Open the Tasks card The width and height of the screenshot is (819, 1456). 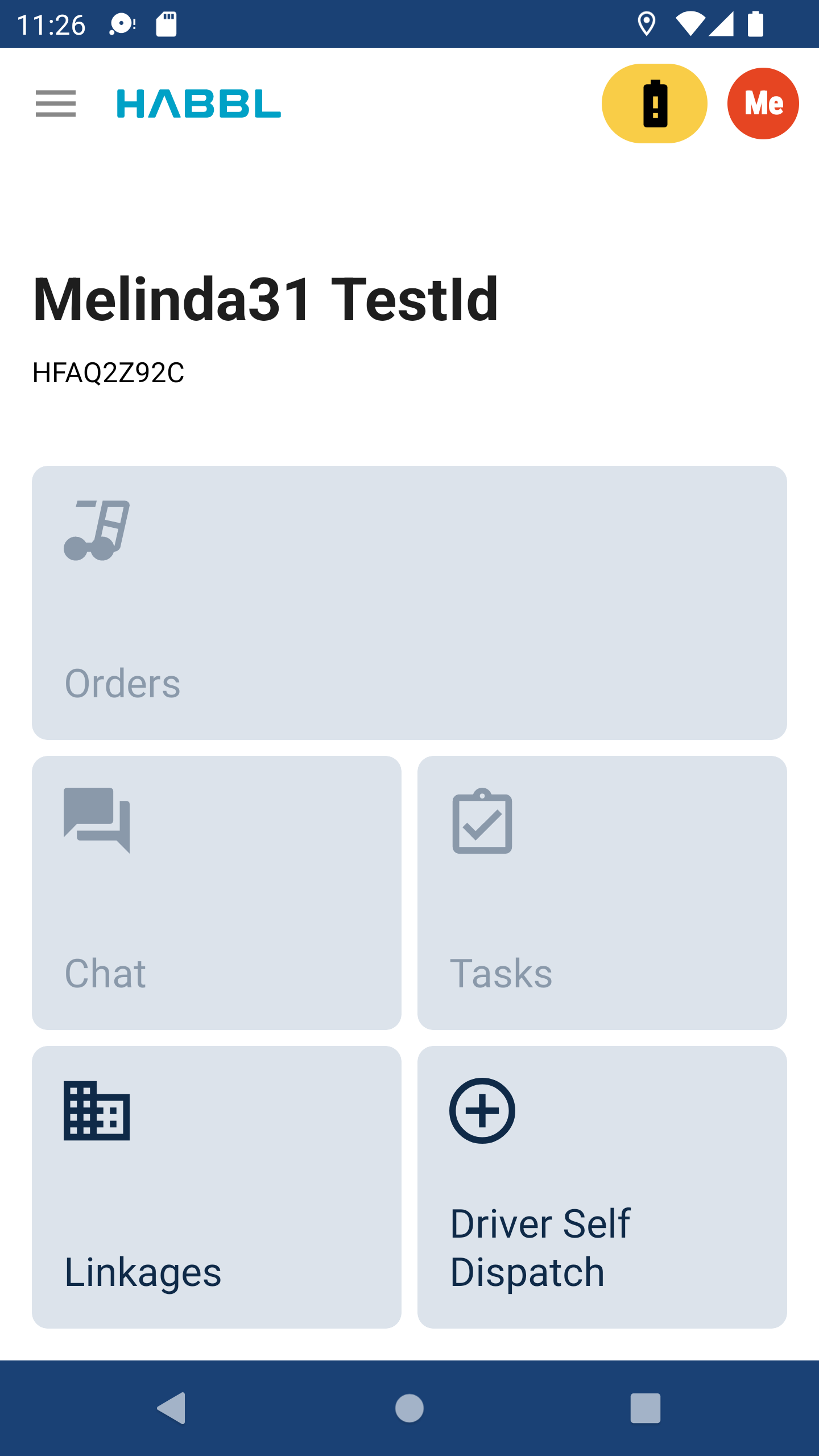point(602,892)
